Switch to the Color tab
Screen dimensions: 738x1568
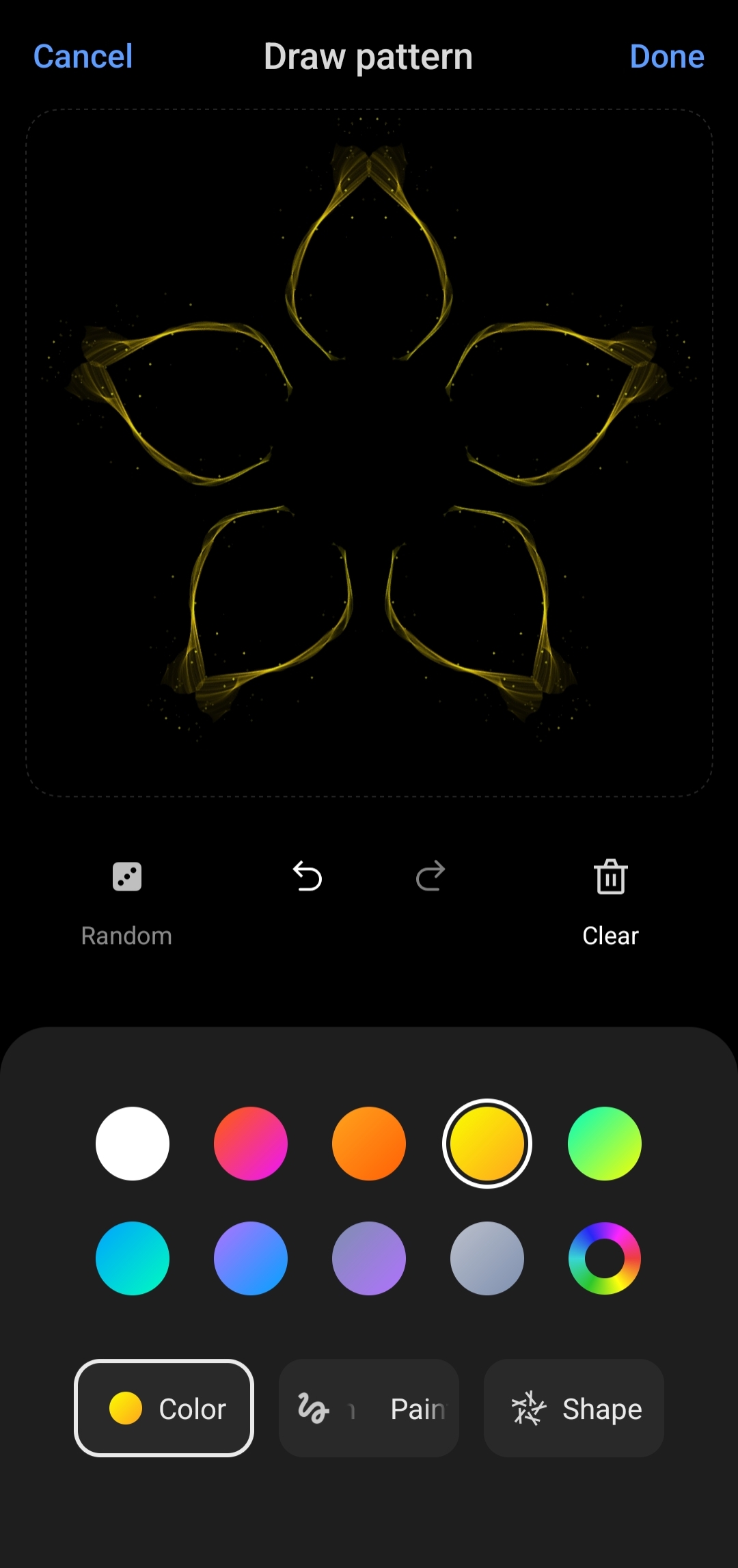[164, 1409]
